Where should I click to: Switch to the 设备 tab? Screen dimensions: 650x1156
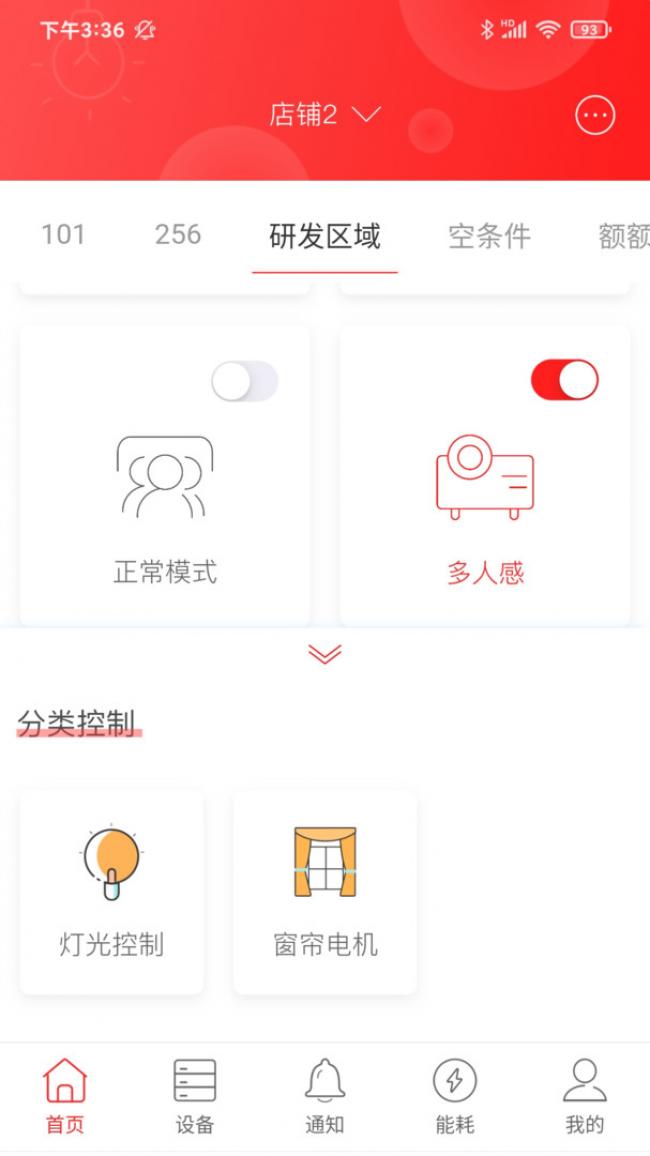coord(195,1096)
